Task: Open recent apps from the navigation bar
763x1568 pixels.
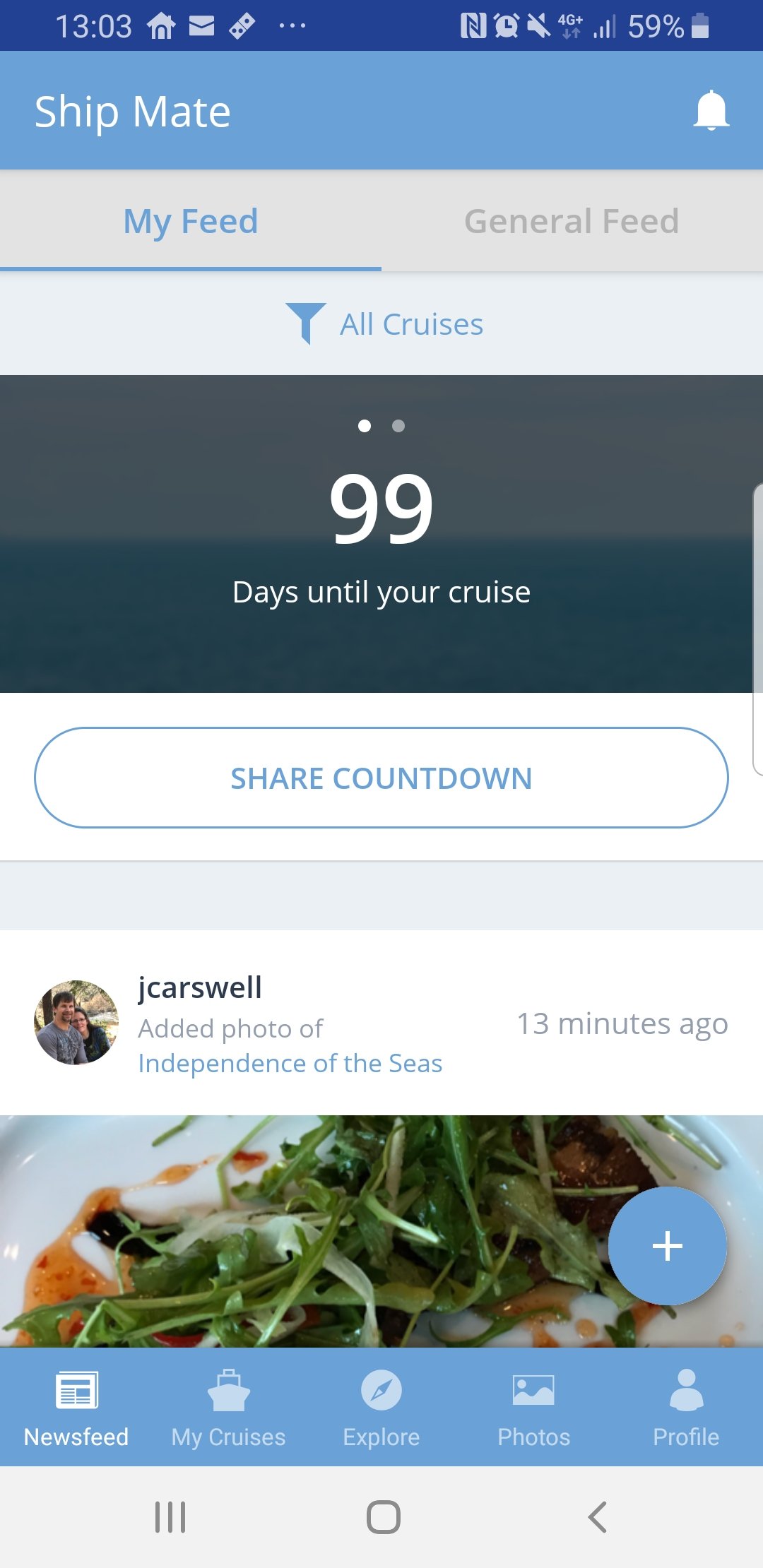Action: (170, 1517)
